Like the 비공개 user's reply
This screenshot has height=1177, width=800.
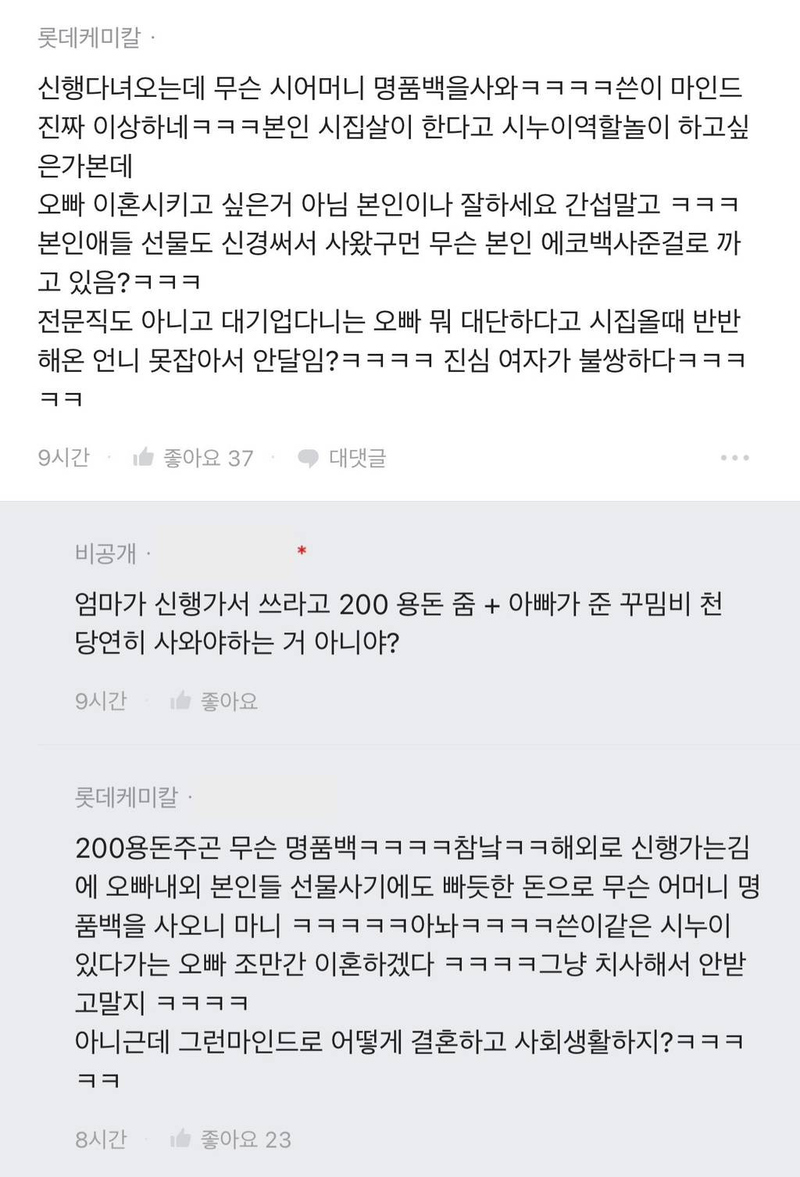tap(182, 701)
